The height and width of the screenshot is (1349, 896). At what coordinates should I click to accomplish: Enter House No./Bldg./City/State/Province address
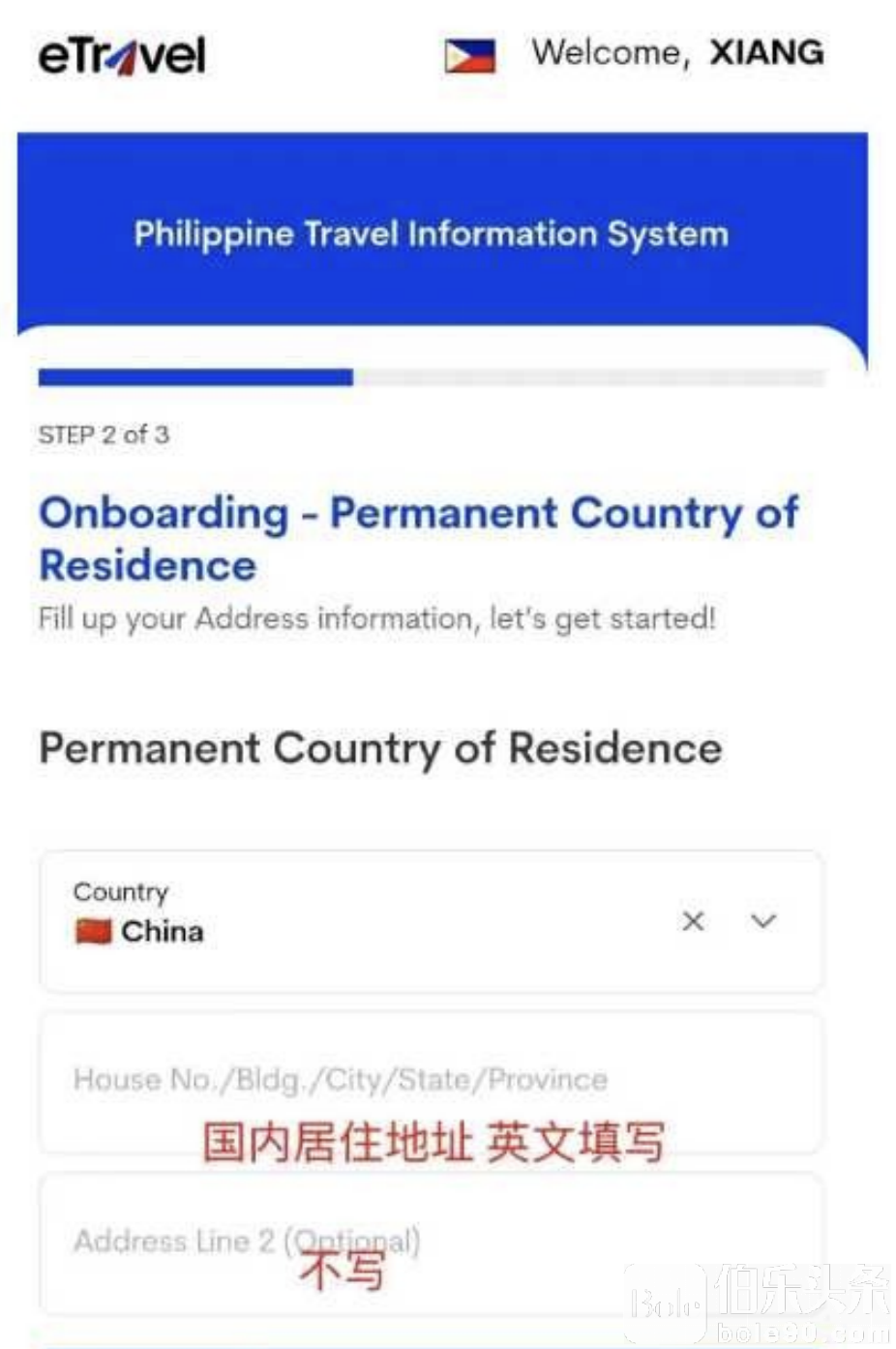pos(431,1080)
